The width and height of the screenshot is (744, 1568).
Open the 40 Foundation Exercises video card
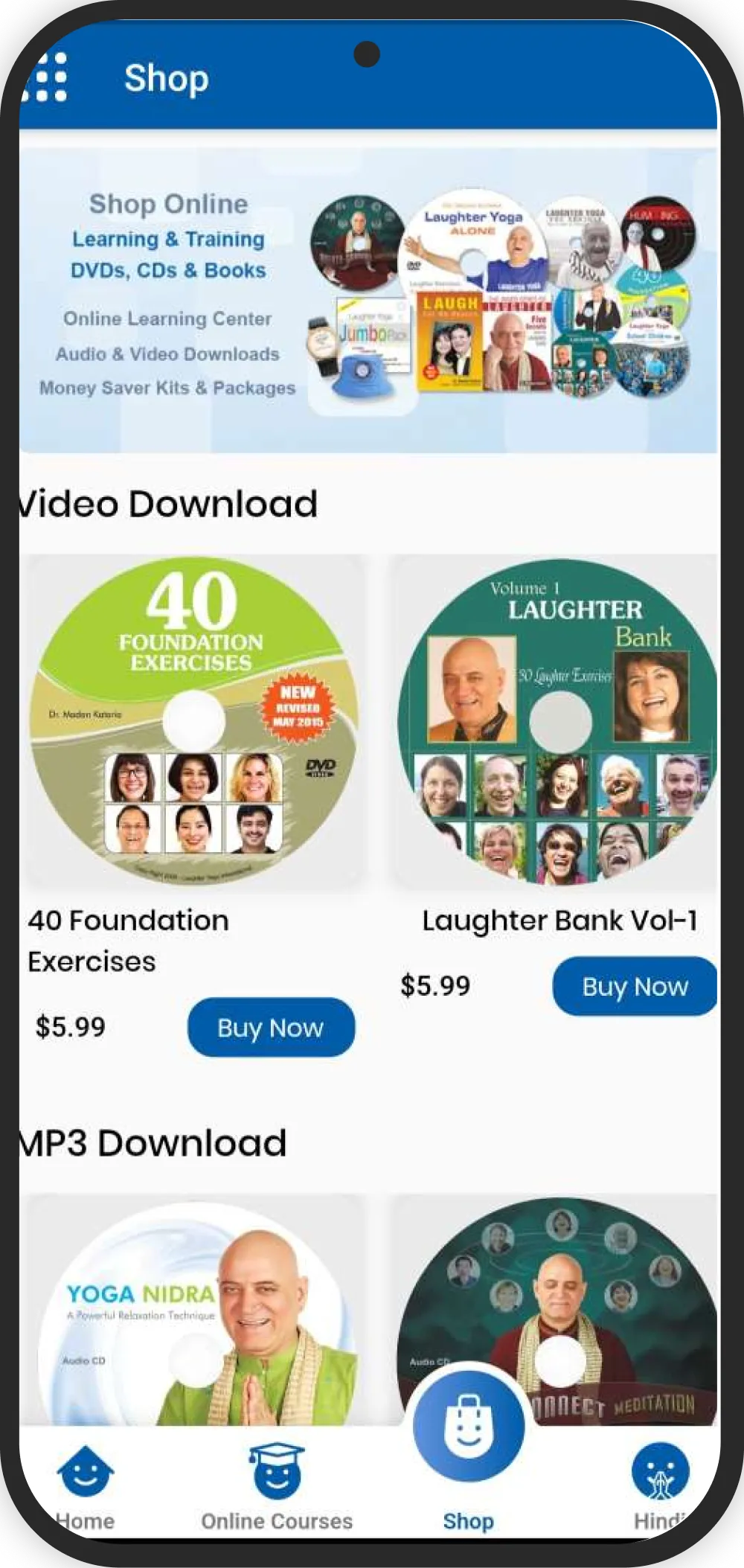click(195, 720)
